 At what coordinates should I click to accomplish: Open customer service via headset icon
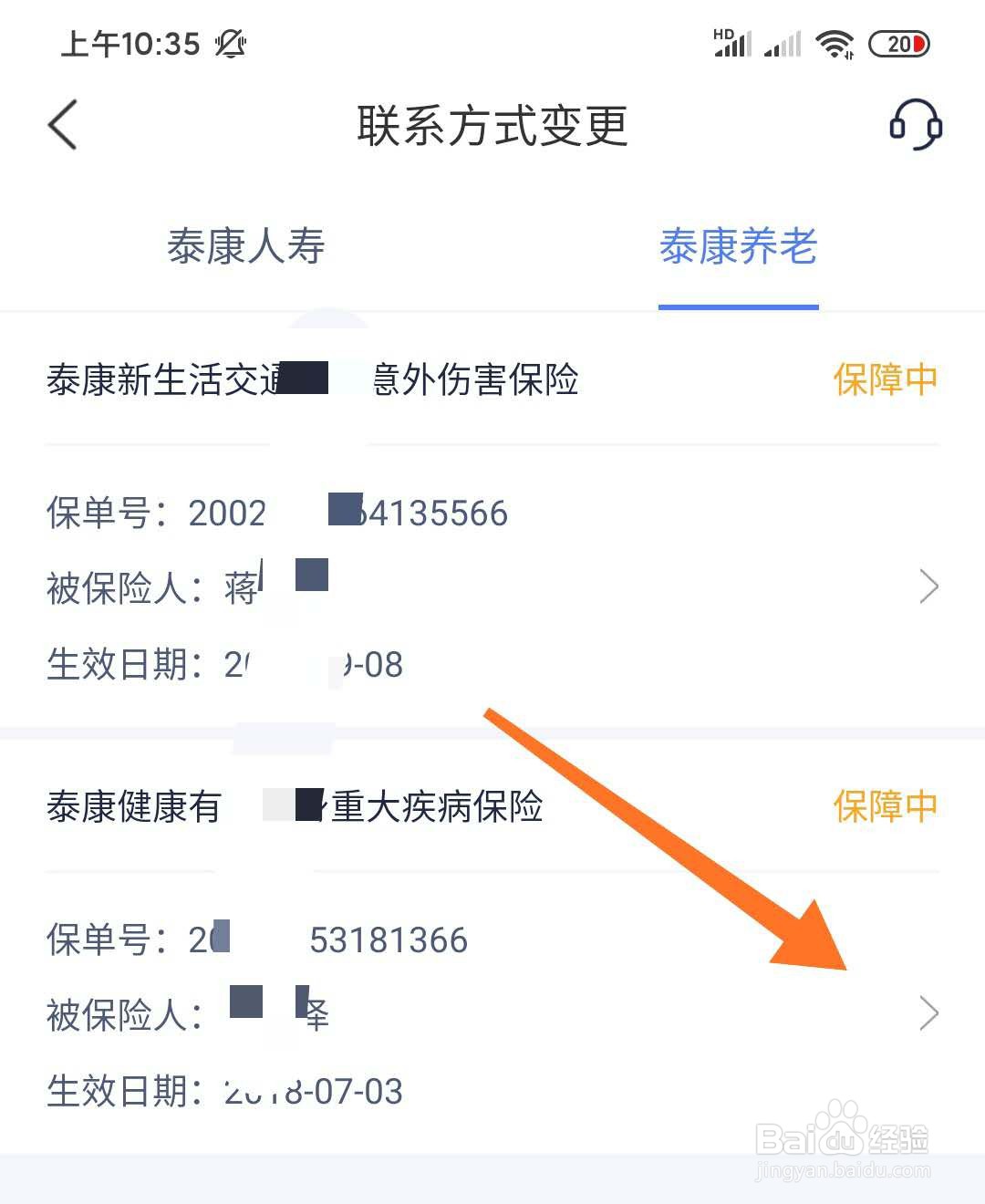915,125
